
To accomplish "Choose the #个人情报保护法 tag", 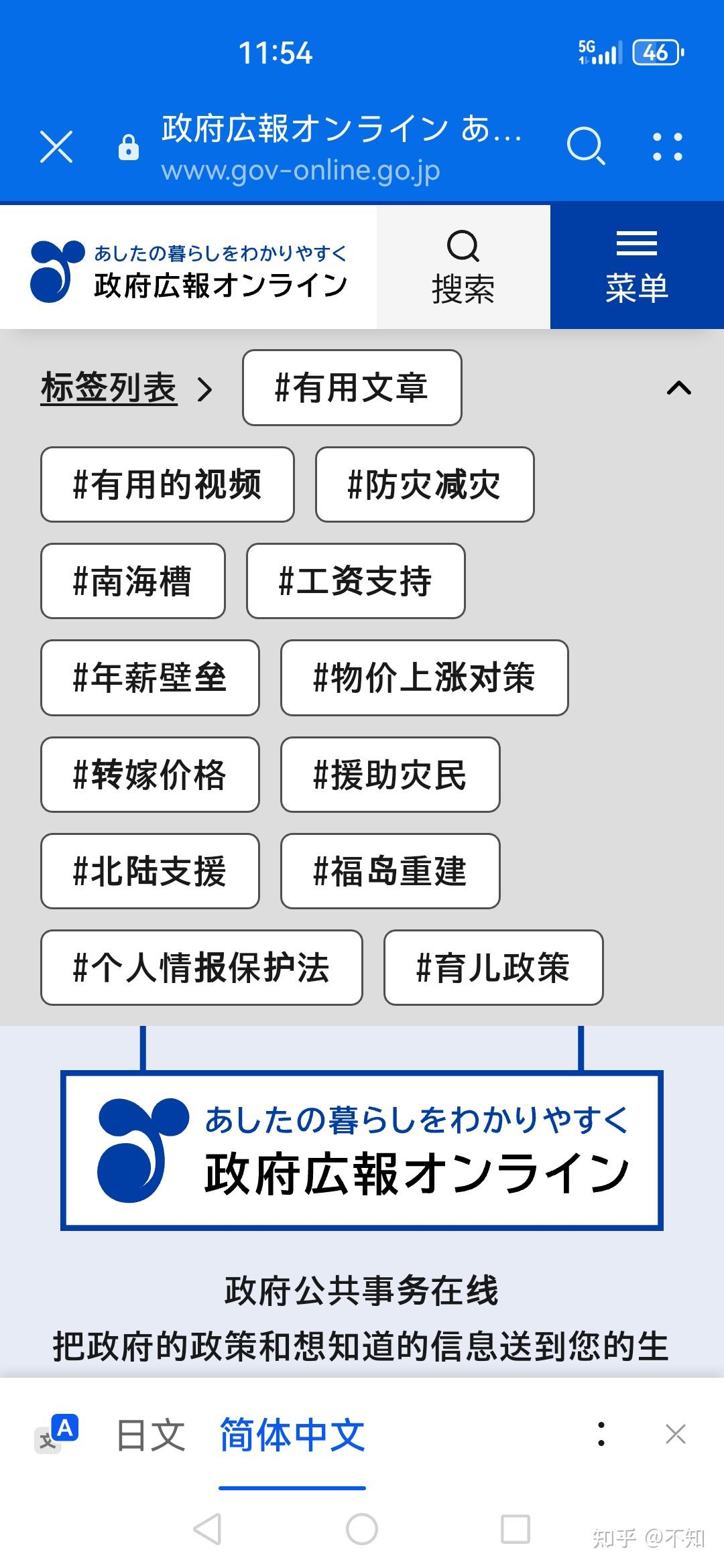I will [x=201, y=968].
